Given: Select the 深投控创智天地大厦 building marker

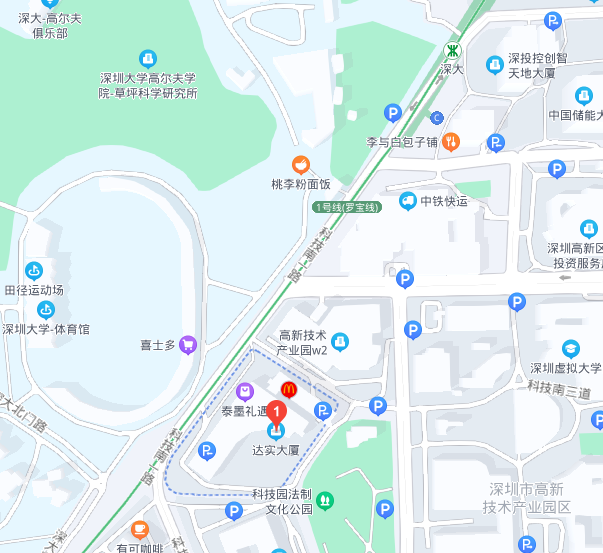Looking at the screenshot, I should [x=494, y=65].
